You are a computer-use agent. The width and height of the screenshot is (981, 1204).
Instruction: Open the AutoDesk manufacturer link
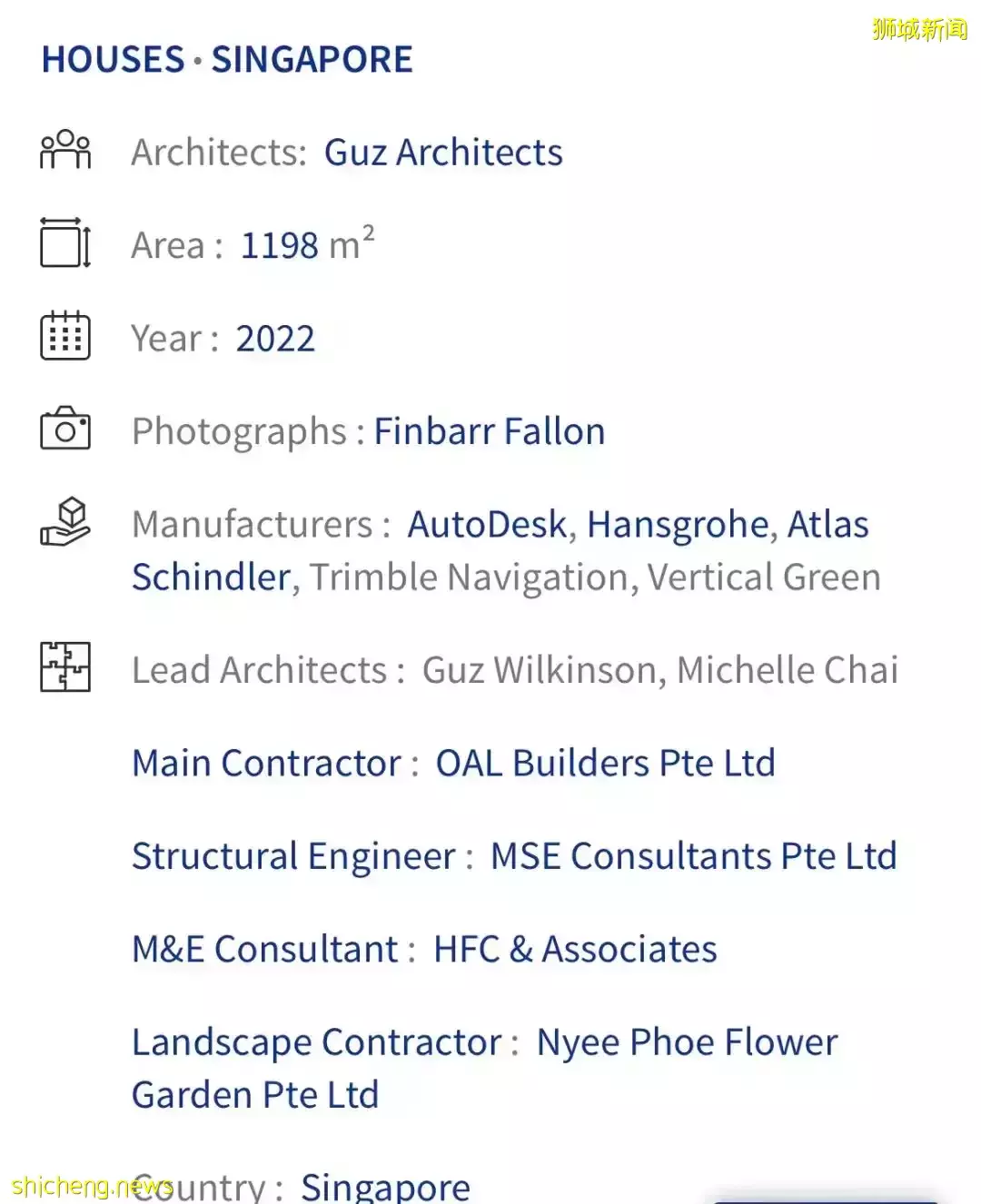487,525
